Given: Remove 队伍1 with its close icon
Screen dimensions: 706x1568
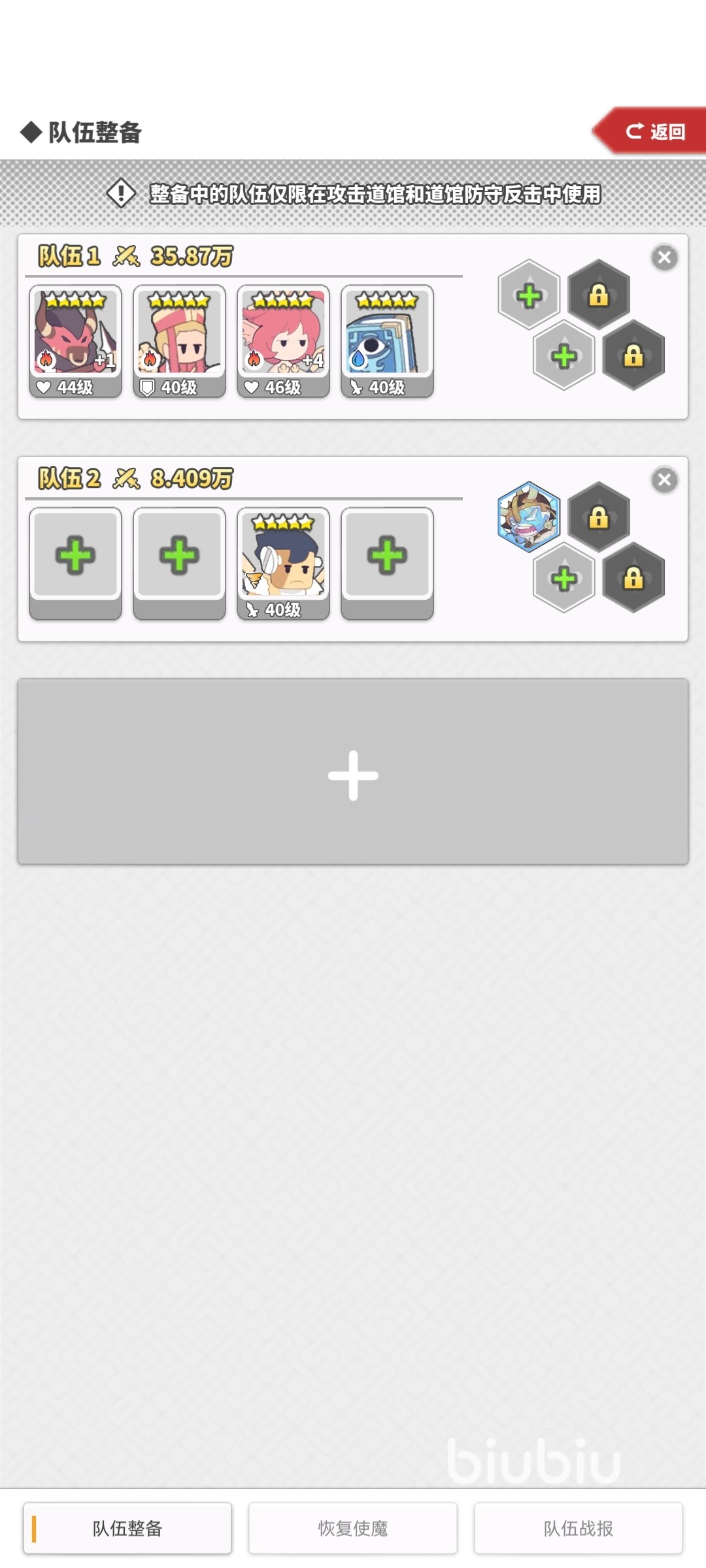Looking at the screenshot, I should pyautogui.click(x=664, y=257).
